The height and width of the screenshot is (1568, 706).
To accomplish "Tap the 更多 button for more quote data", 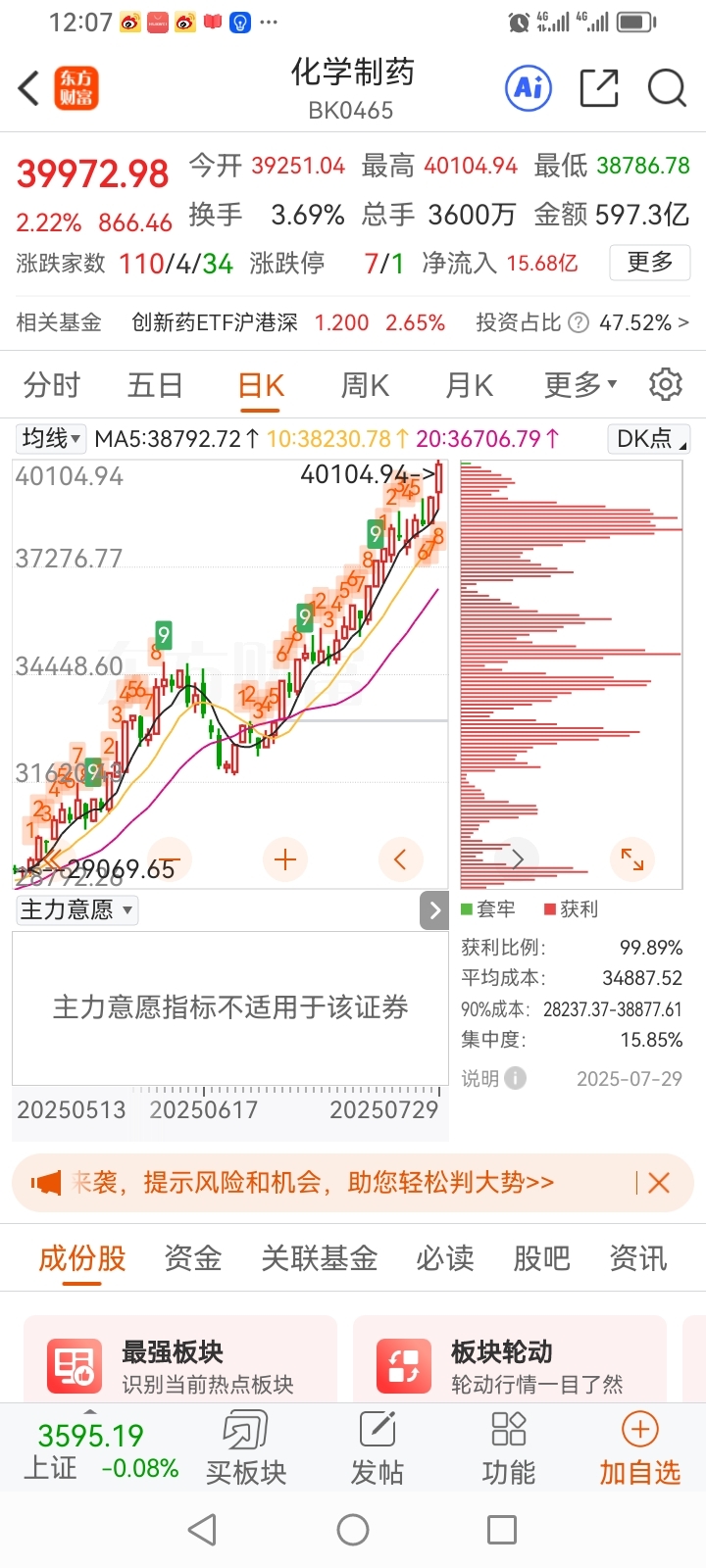I will pyautogui.click(x=650, y=263).
